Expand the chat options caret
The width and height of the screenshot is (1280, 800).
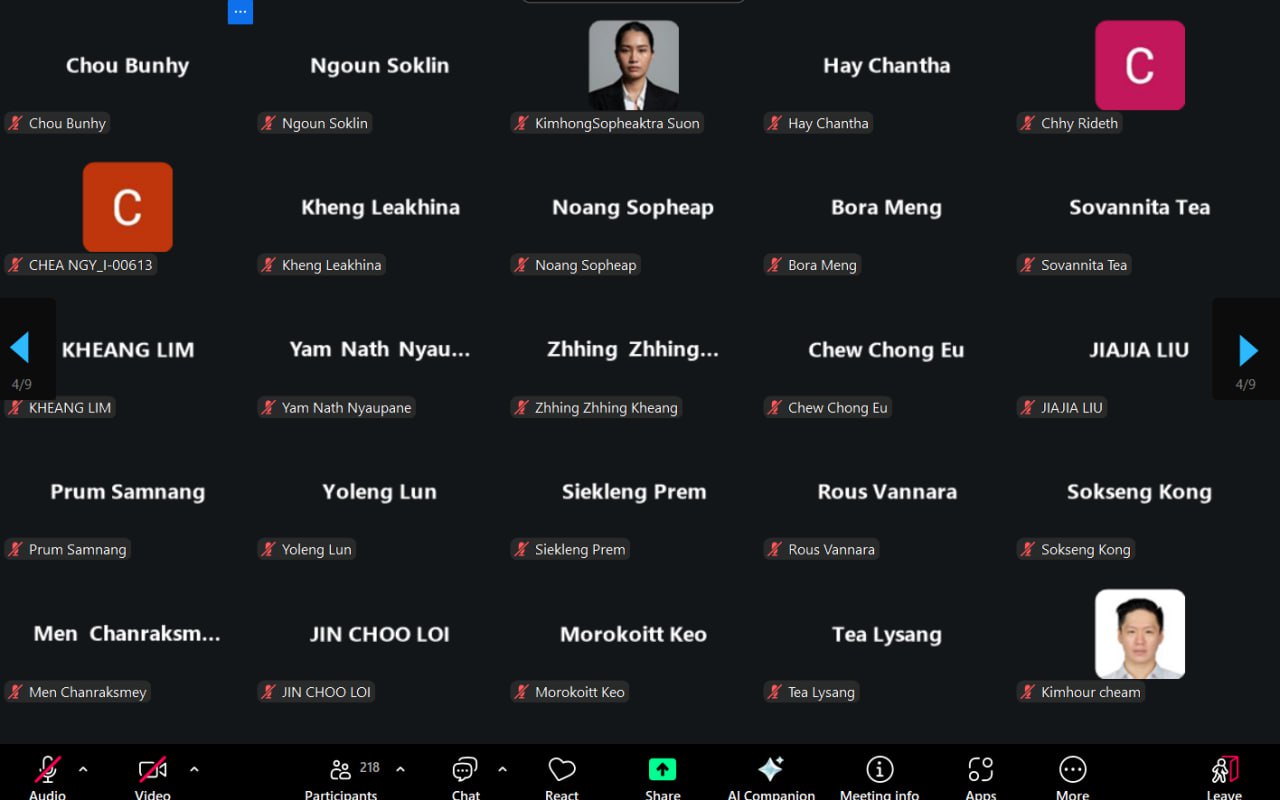click(502, 769)
